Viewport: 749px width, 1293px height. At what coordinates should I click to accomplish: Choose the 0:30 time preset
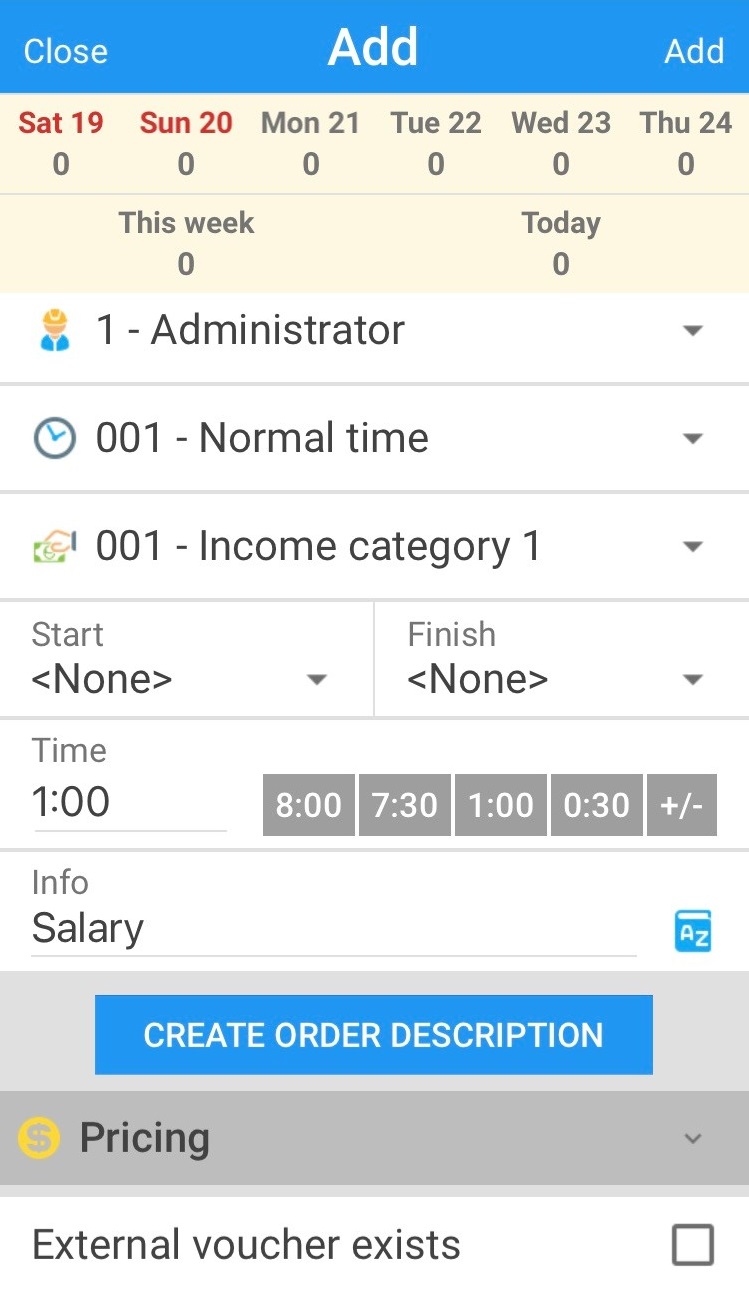597,805
